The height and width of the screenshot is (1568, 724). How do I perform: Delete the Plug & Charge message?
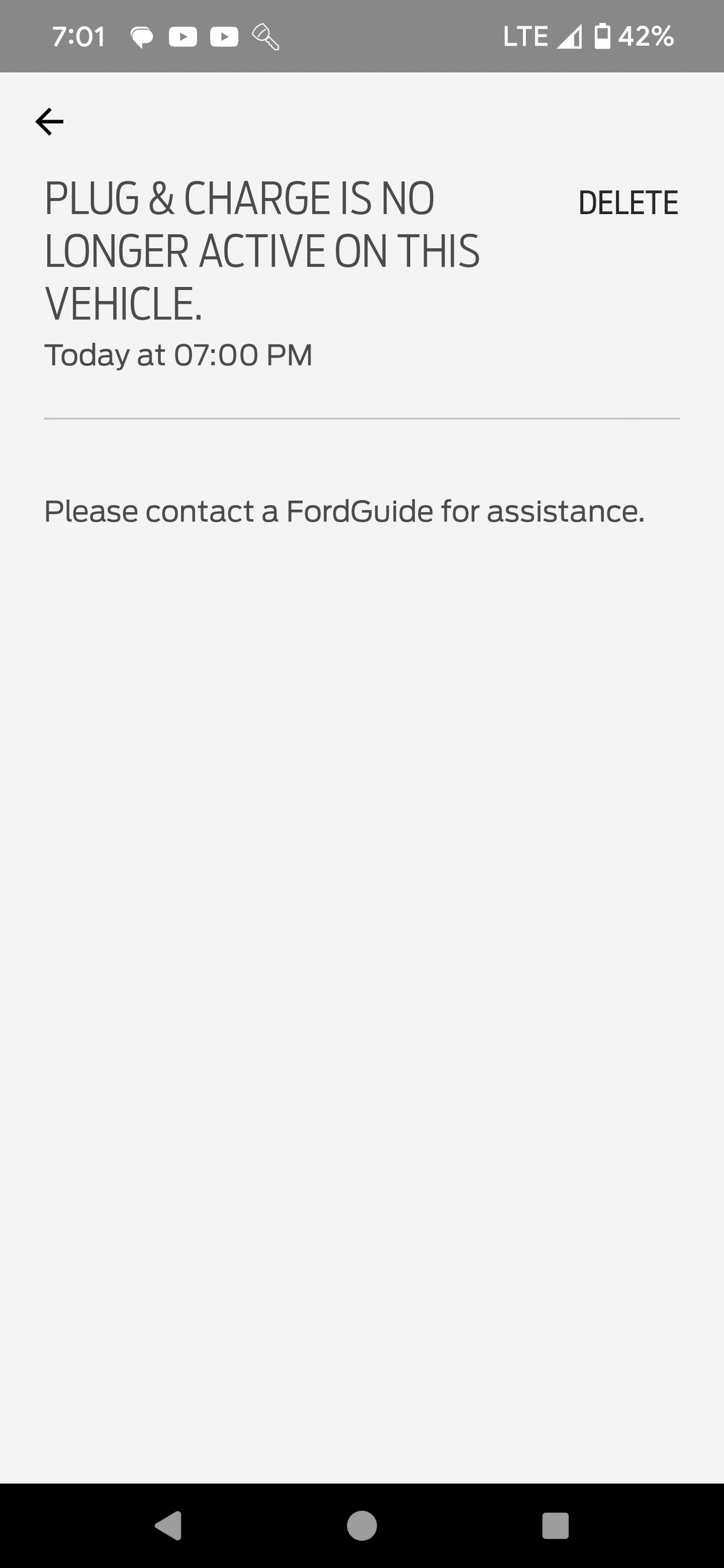click(x=628, y=203)
